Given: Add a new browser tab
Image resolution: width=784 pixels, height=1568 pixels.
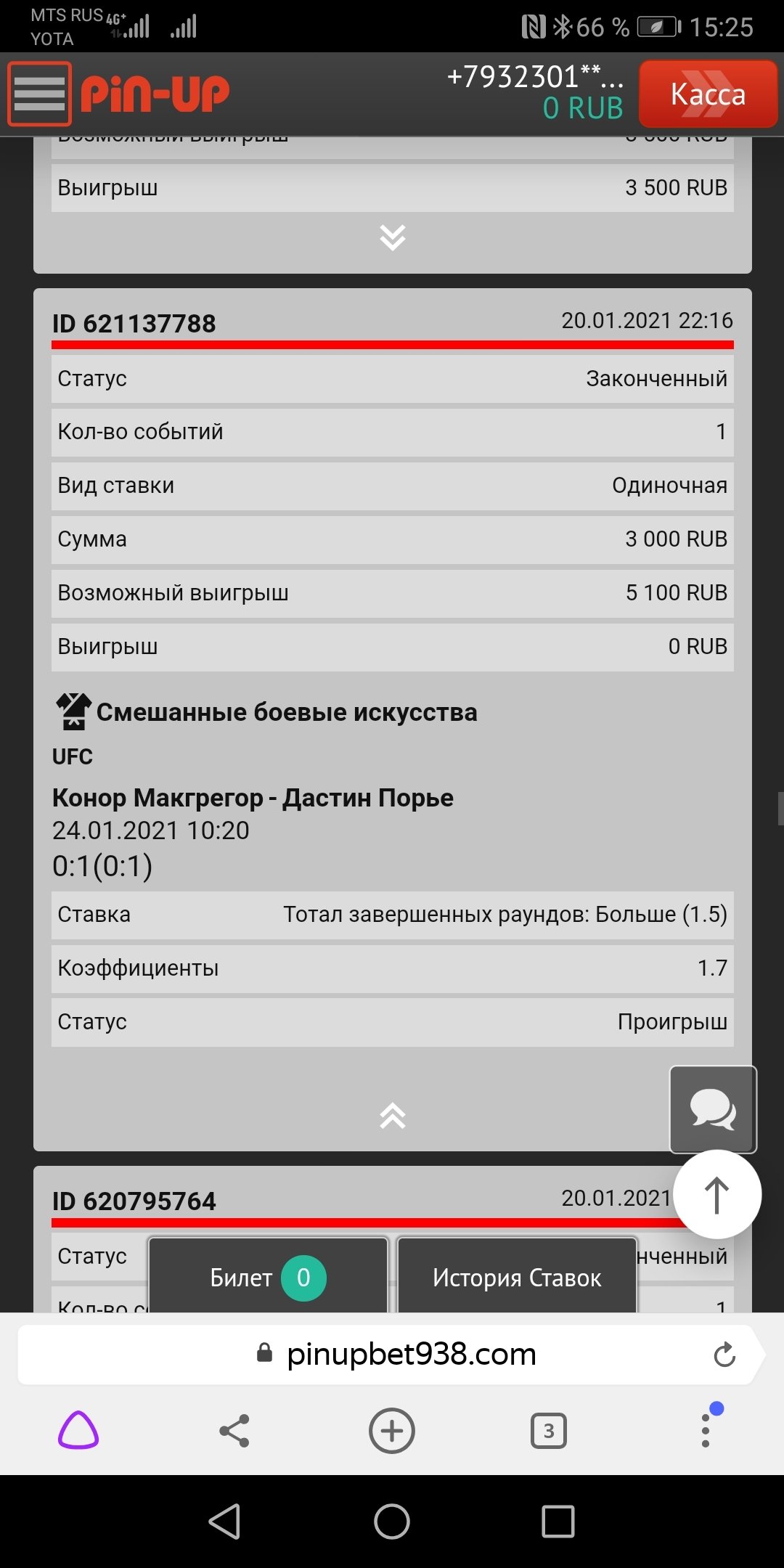Looking at the screenshot, I should [392, 1431].
